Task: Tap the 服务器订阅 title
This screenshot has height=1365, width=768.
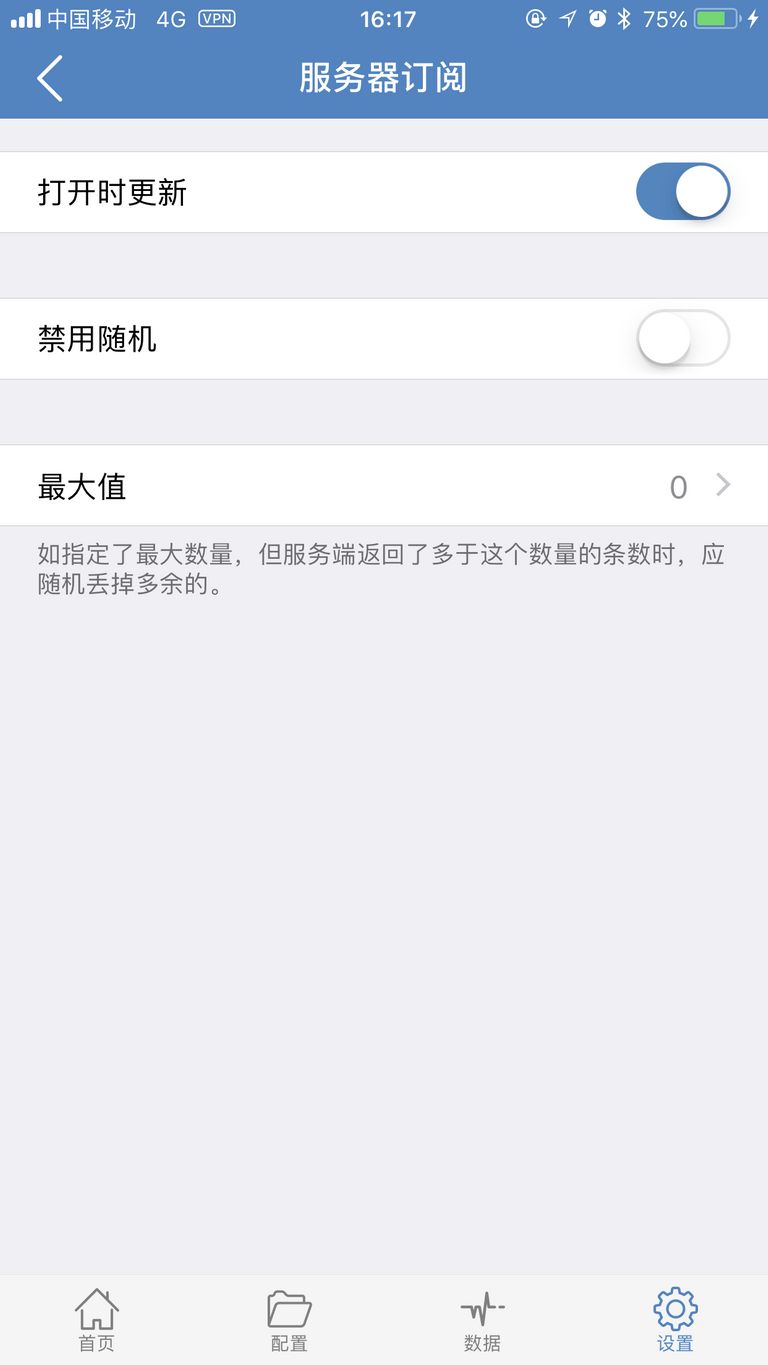Action: pyautogui.click(x=384, y=77)
